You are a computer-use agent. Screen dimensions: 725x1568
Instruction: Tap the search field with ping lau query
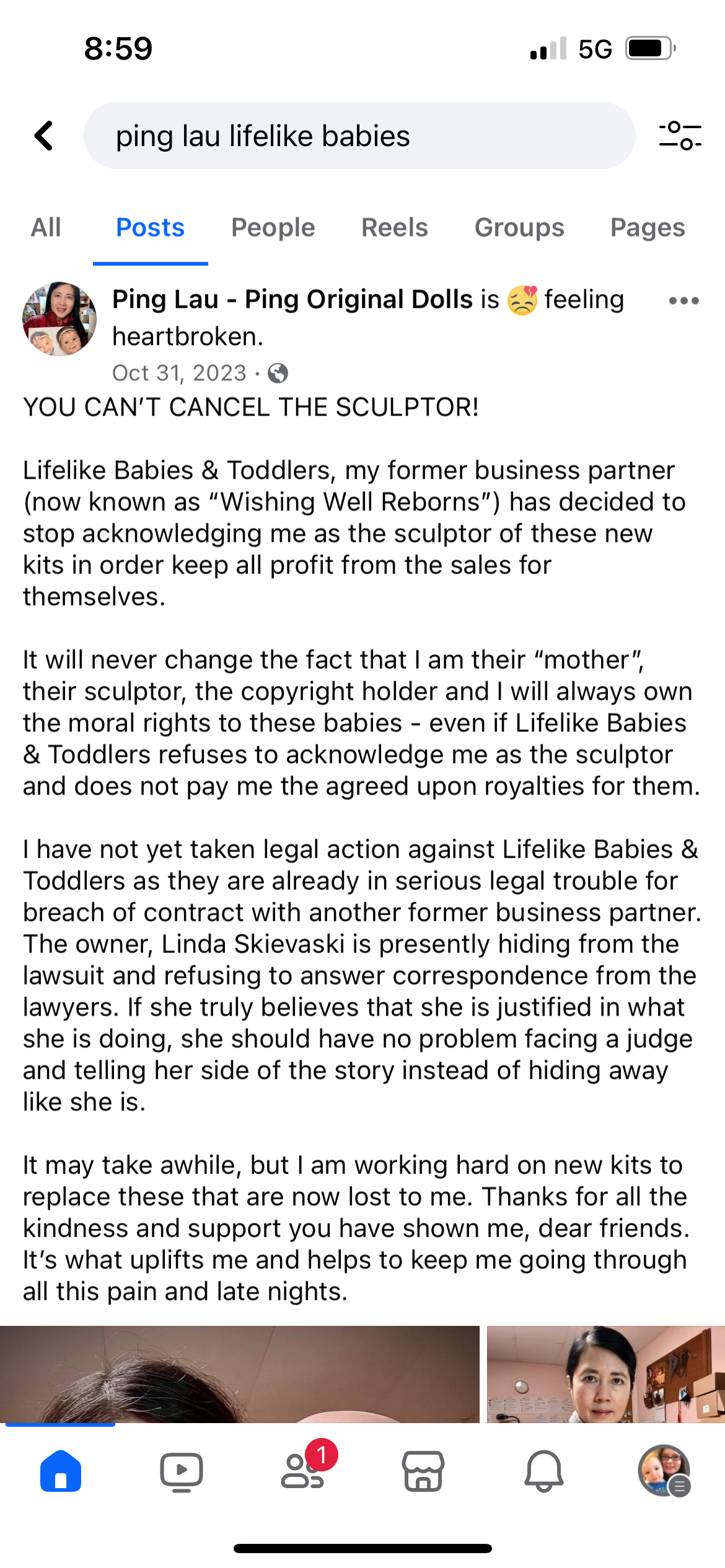click(359, 136)
